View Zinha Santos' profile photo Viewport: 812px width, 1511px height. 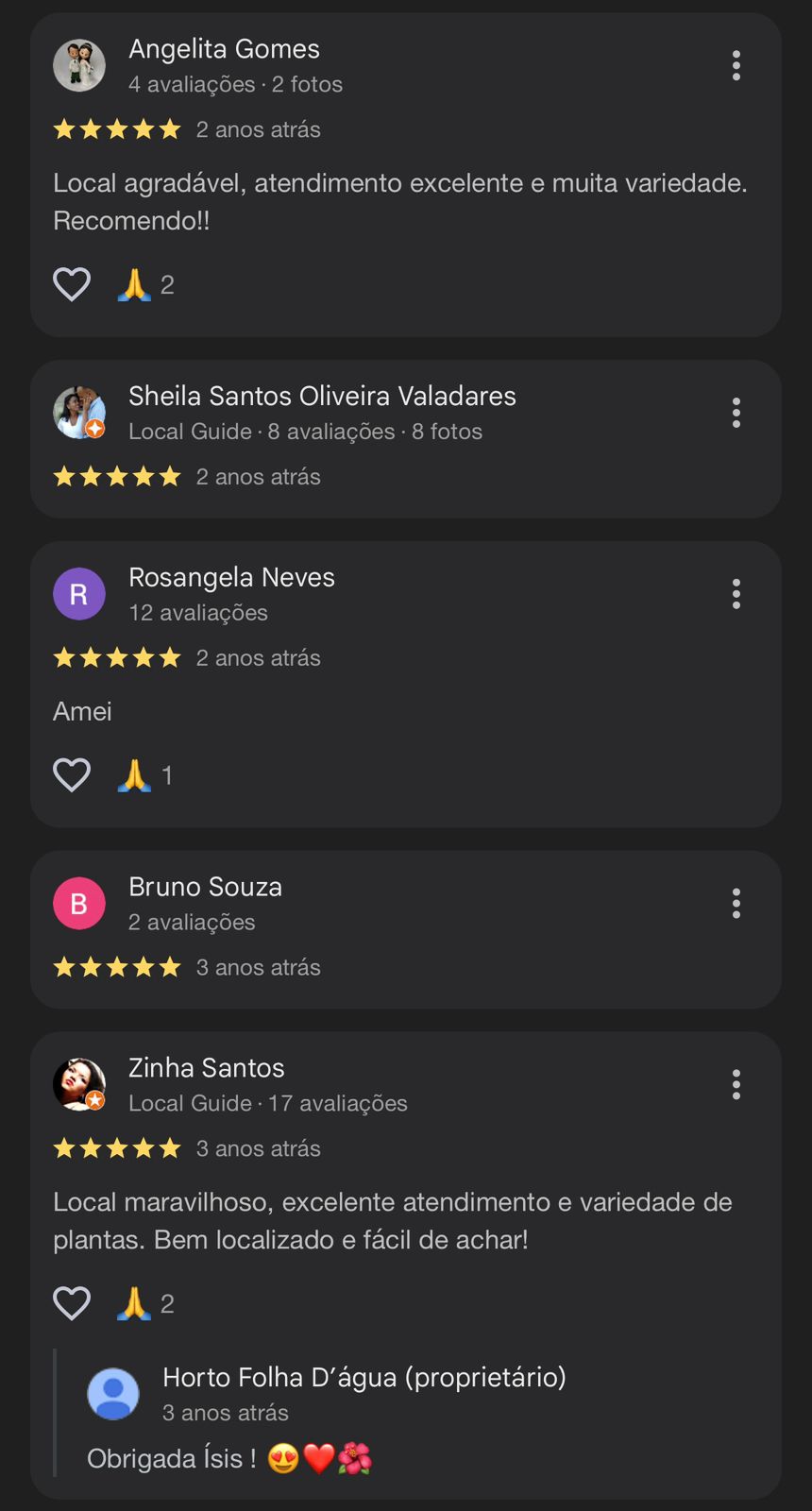[79, 1084]
